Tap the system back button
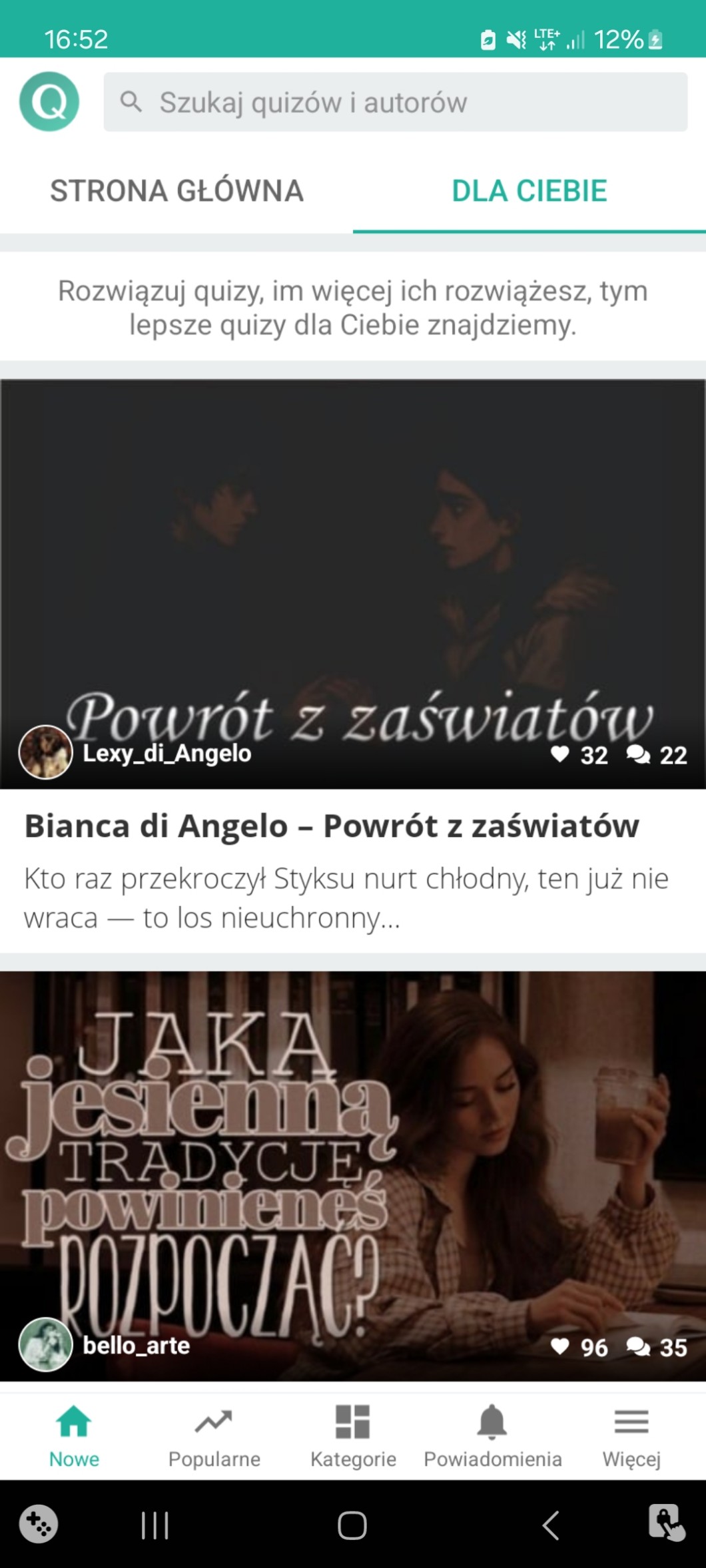 point(550,1525)
